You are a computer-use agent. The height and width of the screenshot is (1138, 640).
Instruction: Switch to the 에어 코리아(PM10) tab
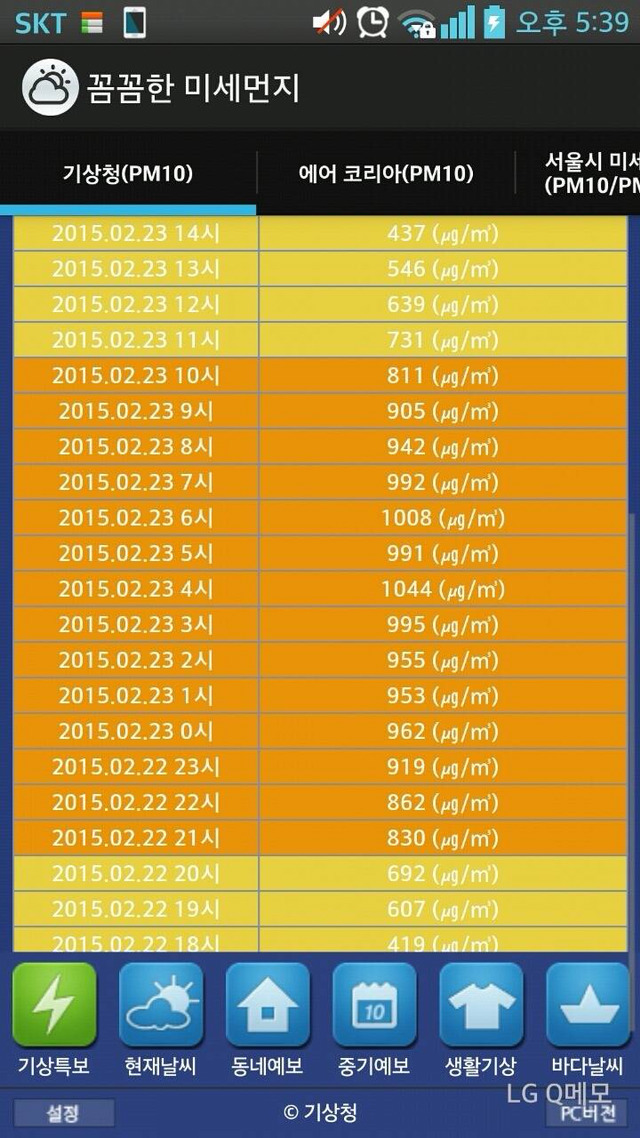[x=386, y=173]
